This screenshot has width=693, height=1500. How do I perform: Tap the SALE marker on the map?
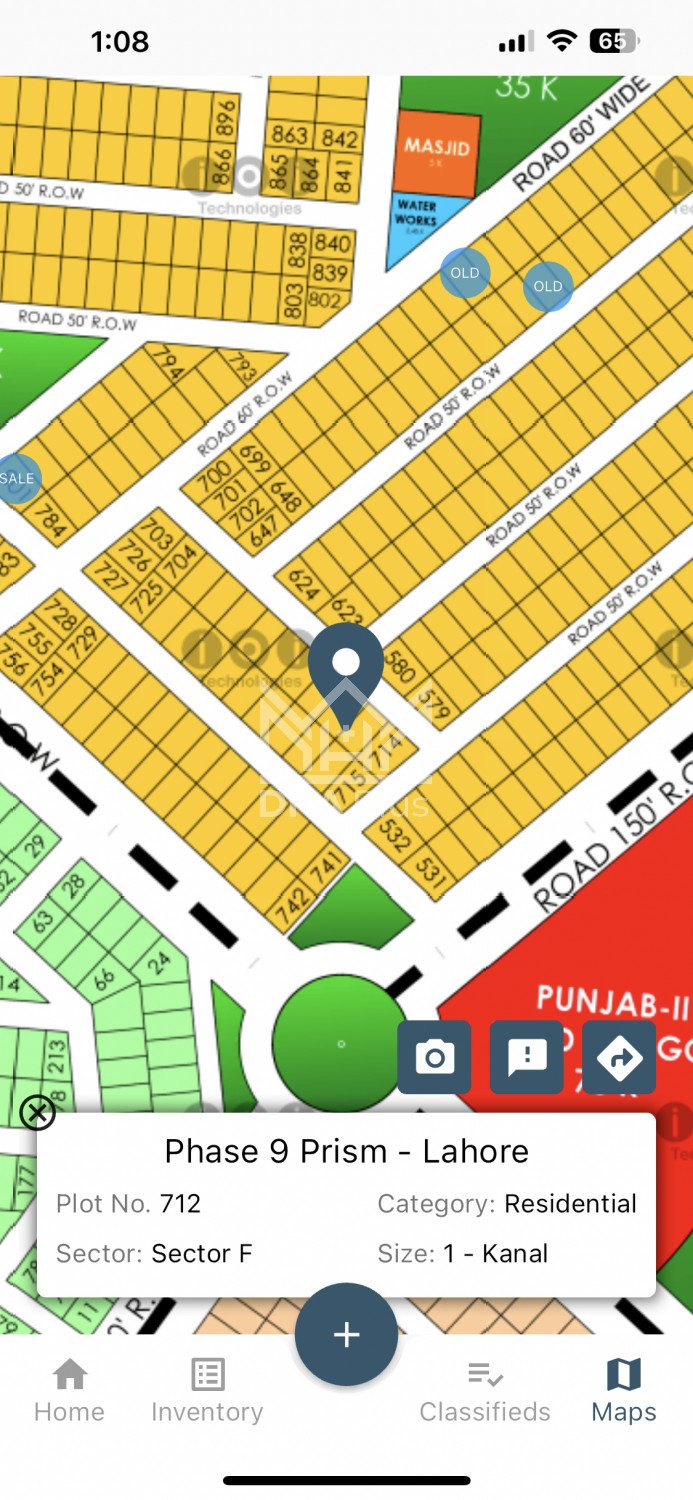[17, 478]
